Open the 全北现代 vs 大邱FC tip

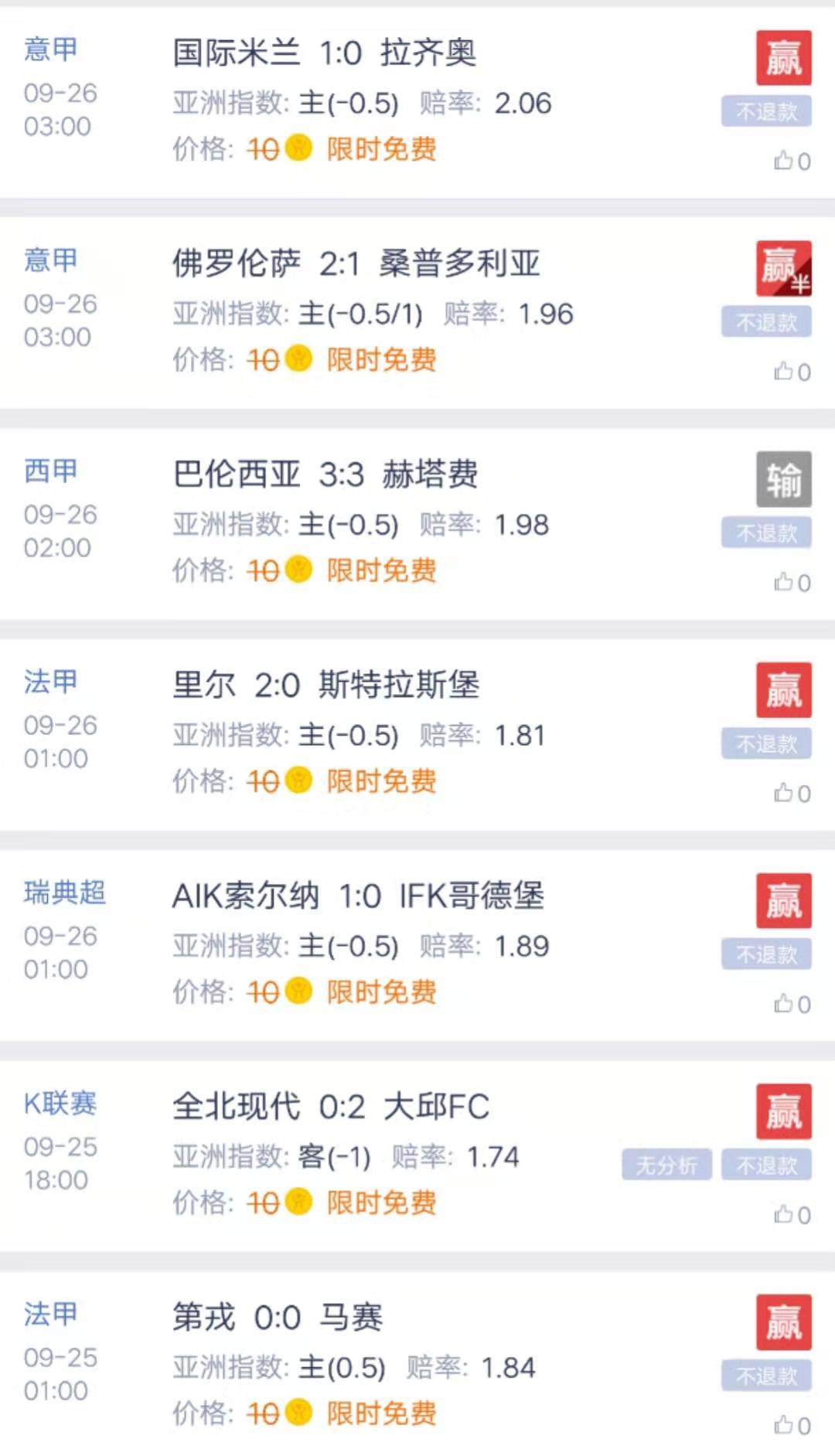tap(331, 1107)
